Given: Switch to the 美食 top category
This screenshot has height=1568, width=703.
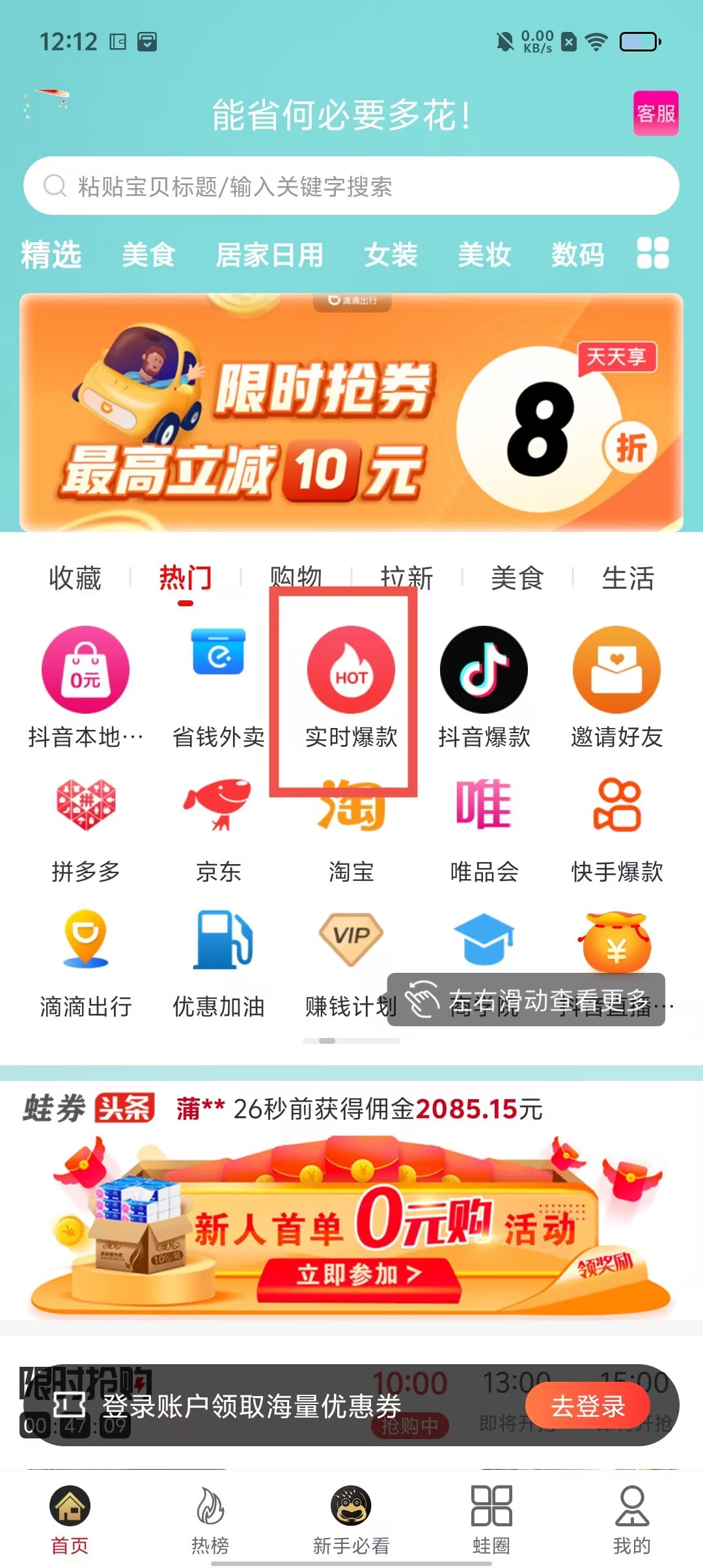Looking at the screenshot, I should [148, 255].
